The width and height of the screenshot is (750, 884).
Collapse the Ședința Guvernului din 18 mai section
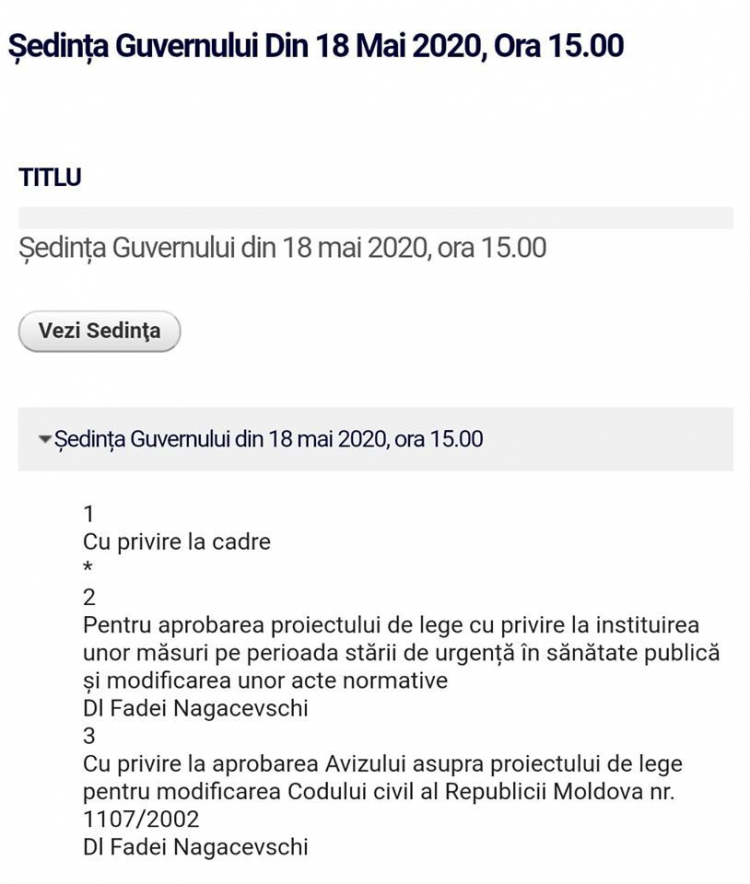coord(376,439)
